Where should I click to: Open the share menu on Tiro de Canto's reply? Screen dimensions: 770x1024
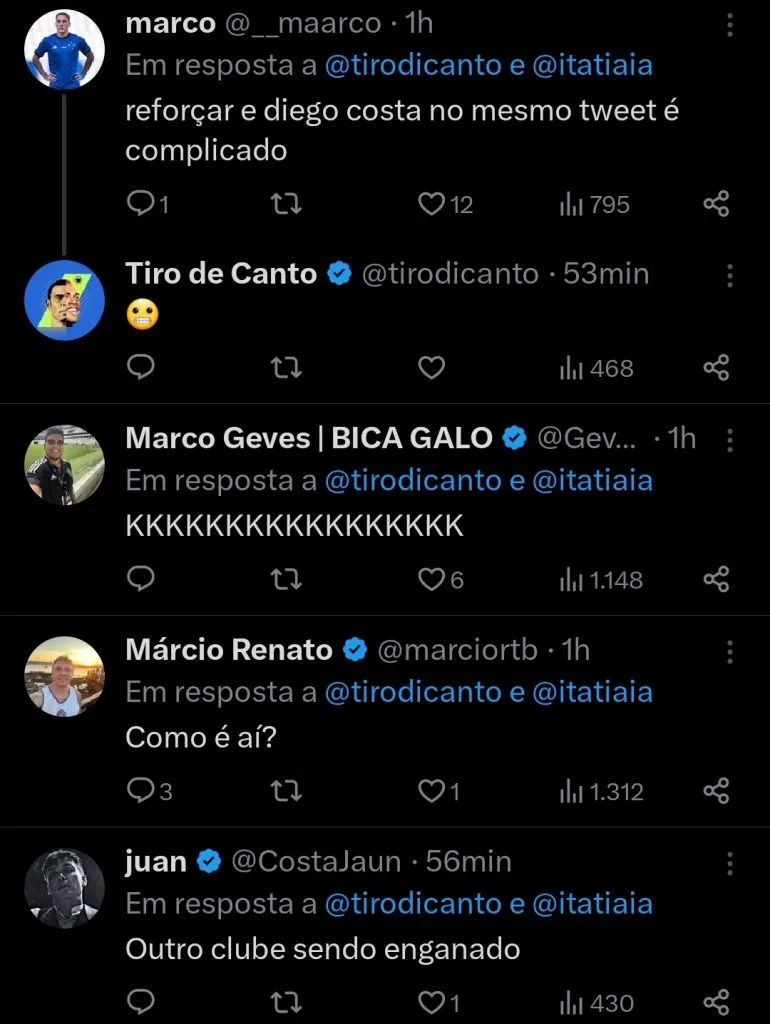[716, 367]
